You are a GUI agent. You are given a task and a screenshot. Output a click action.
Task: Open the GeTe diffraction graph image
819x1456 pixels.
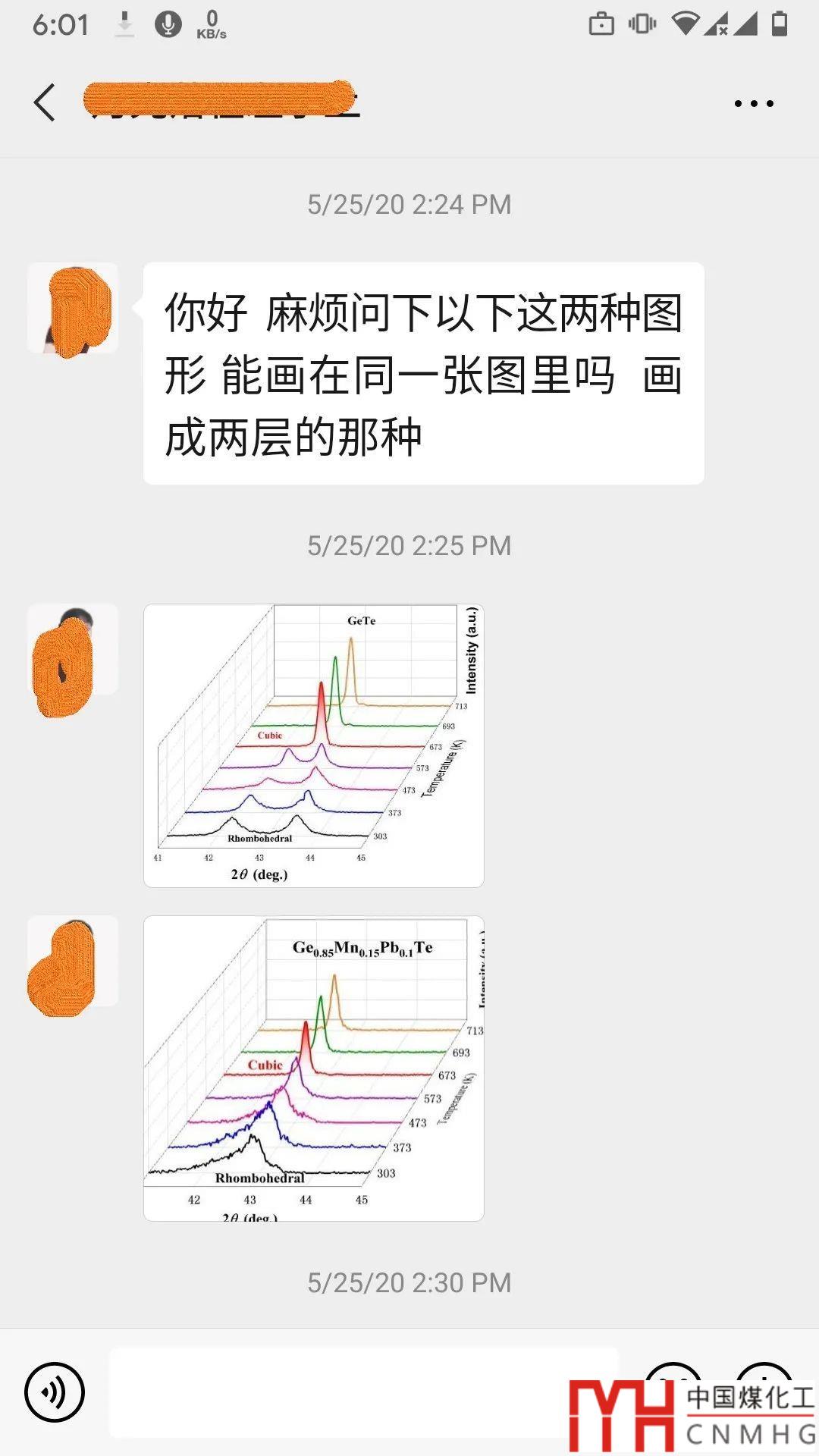coord(313,745)
